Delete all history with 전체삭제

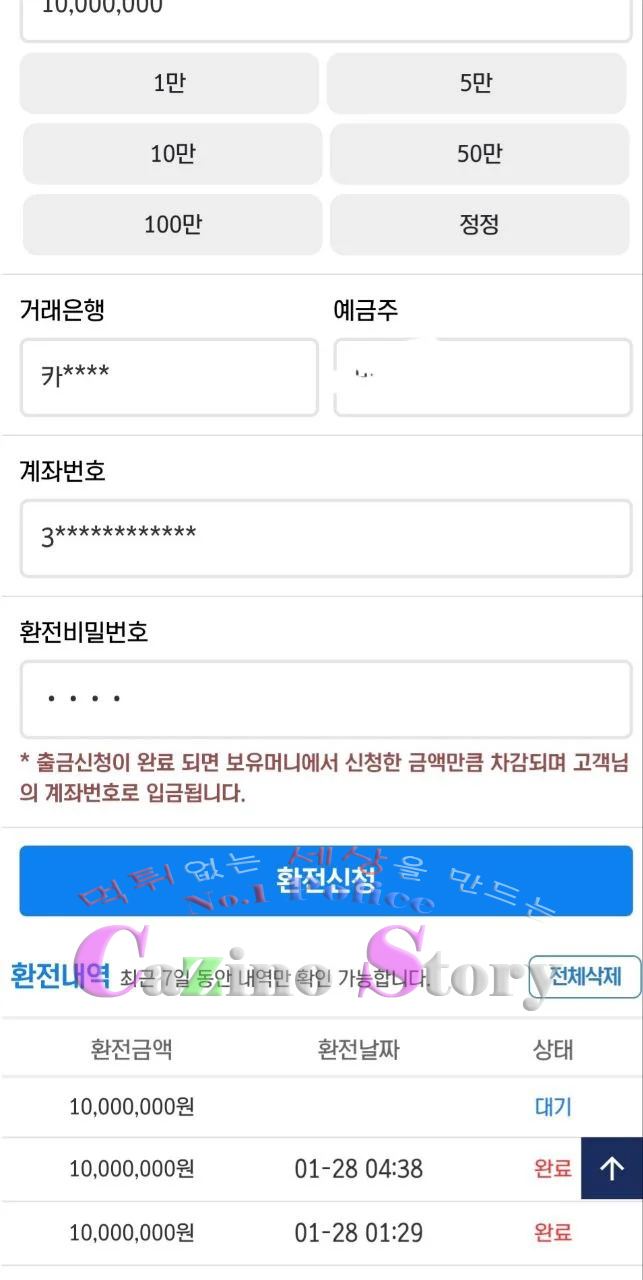(x=584, y=976)
